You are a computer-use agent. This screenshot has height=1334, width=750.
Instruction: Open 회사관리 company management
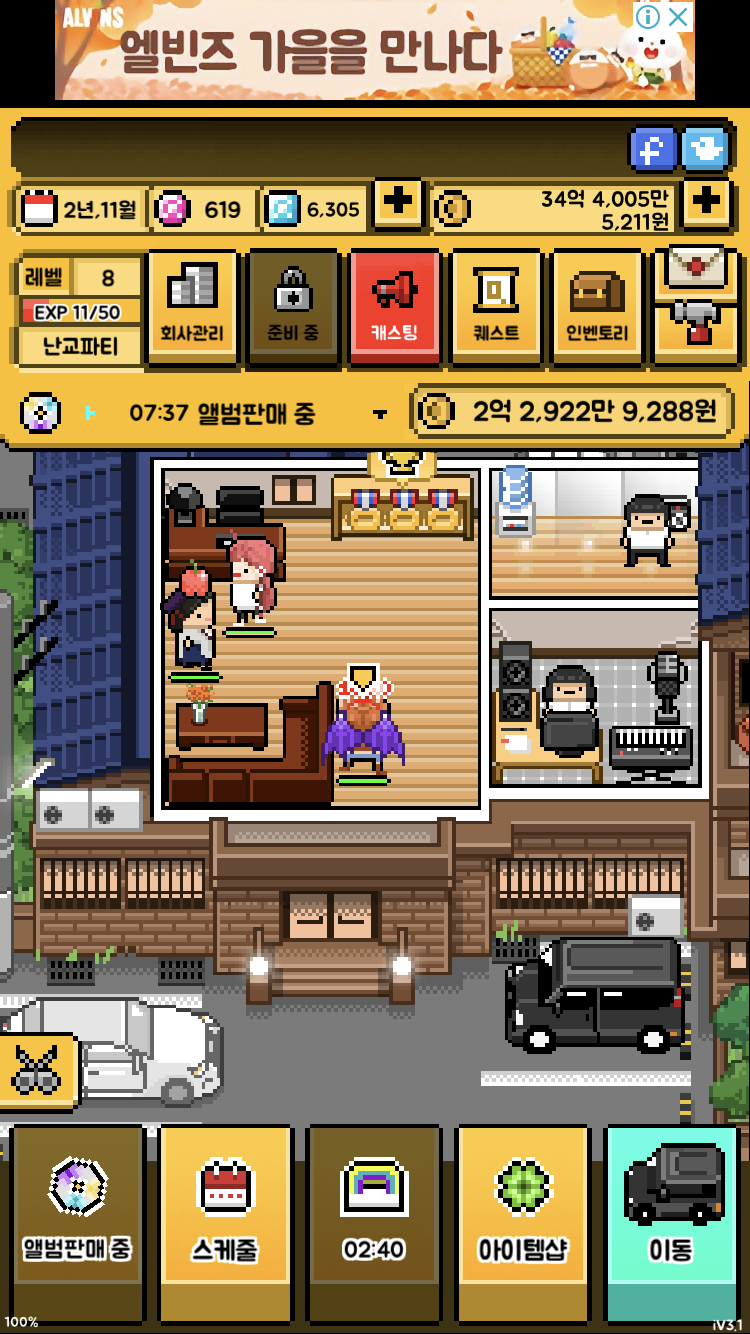(192, 306)
